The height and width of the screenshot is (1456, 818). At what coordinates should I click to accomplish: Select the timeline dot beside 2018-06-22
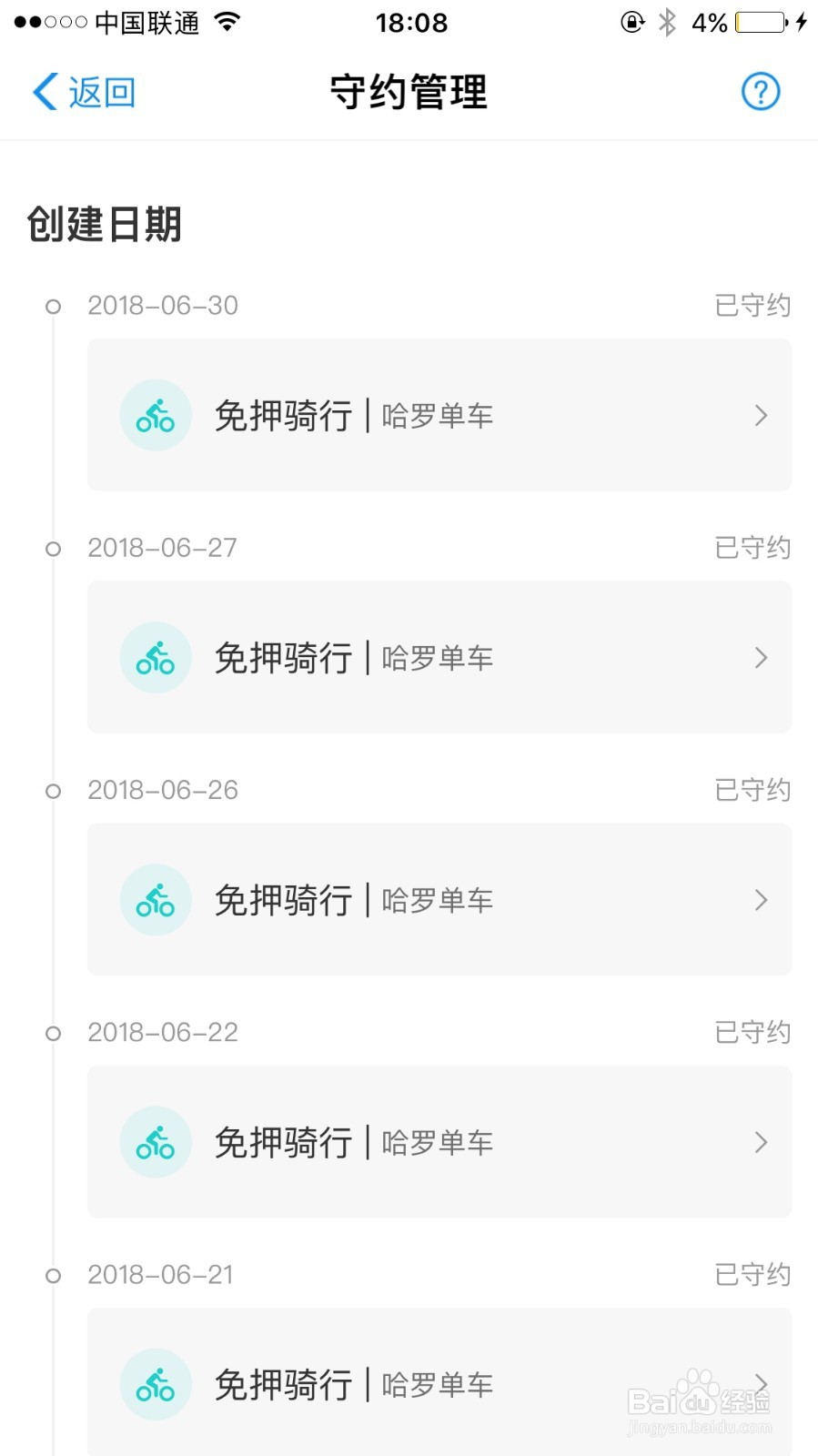pos(53,1033)
